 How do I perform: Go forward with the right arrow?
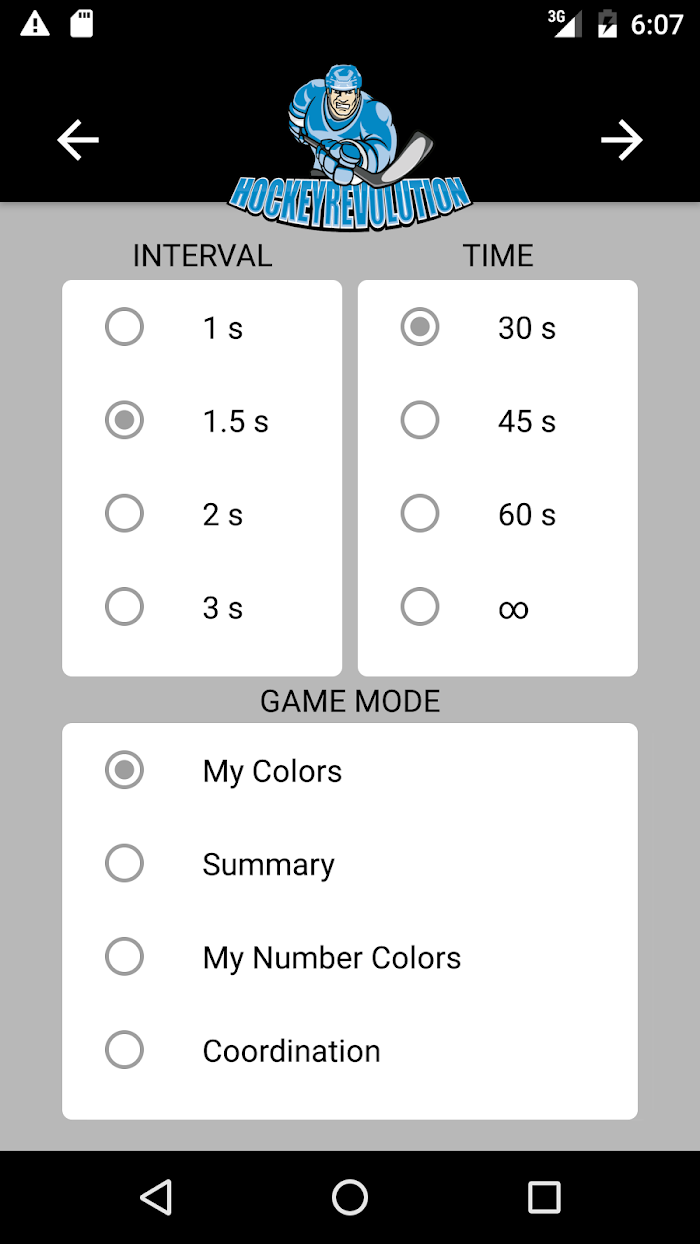621,140
